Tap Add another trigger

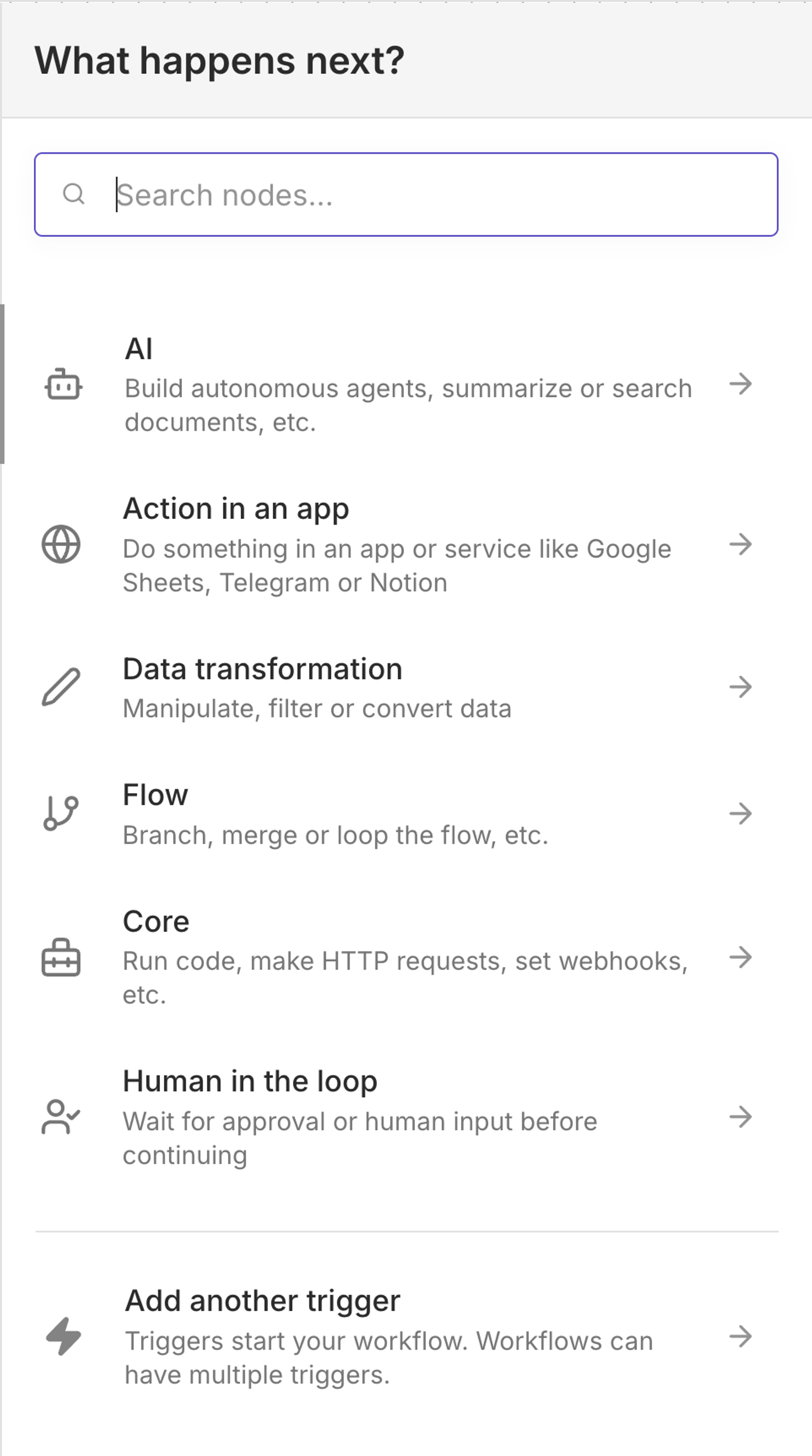395,1337
